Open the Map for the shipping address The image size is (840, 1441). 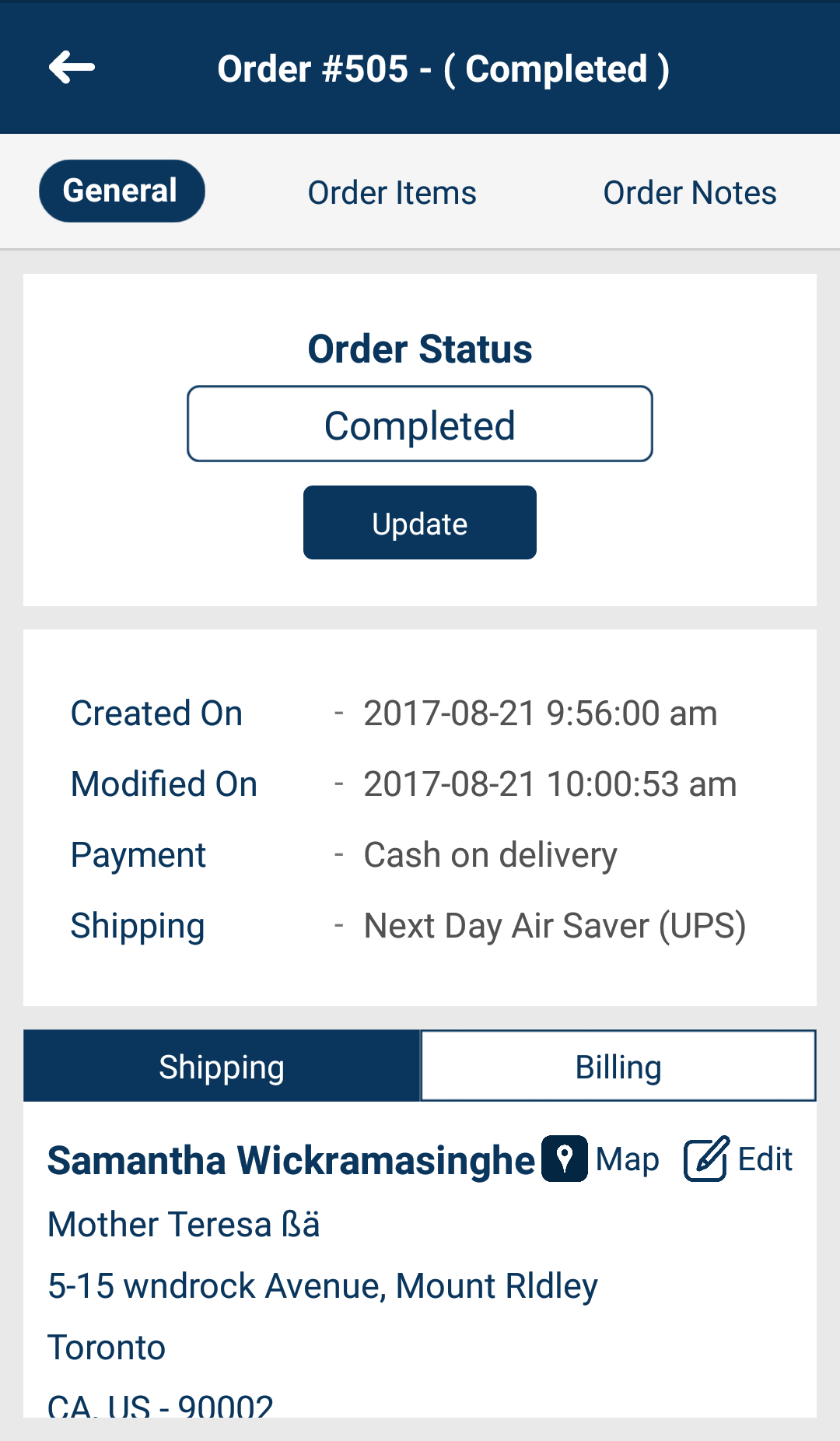coord(627,1159)
